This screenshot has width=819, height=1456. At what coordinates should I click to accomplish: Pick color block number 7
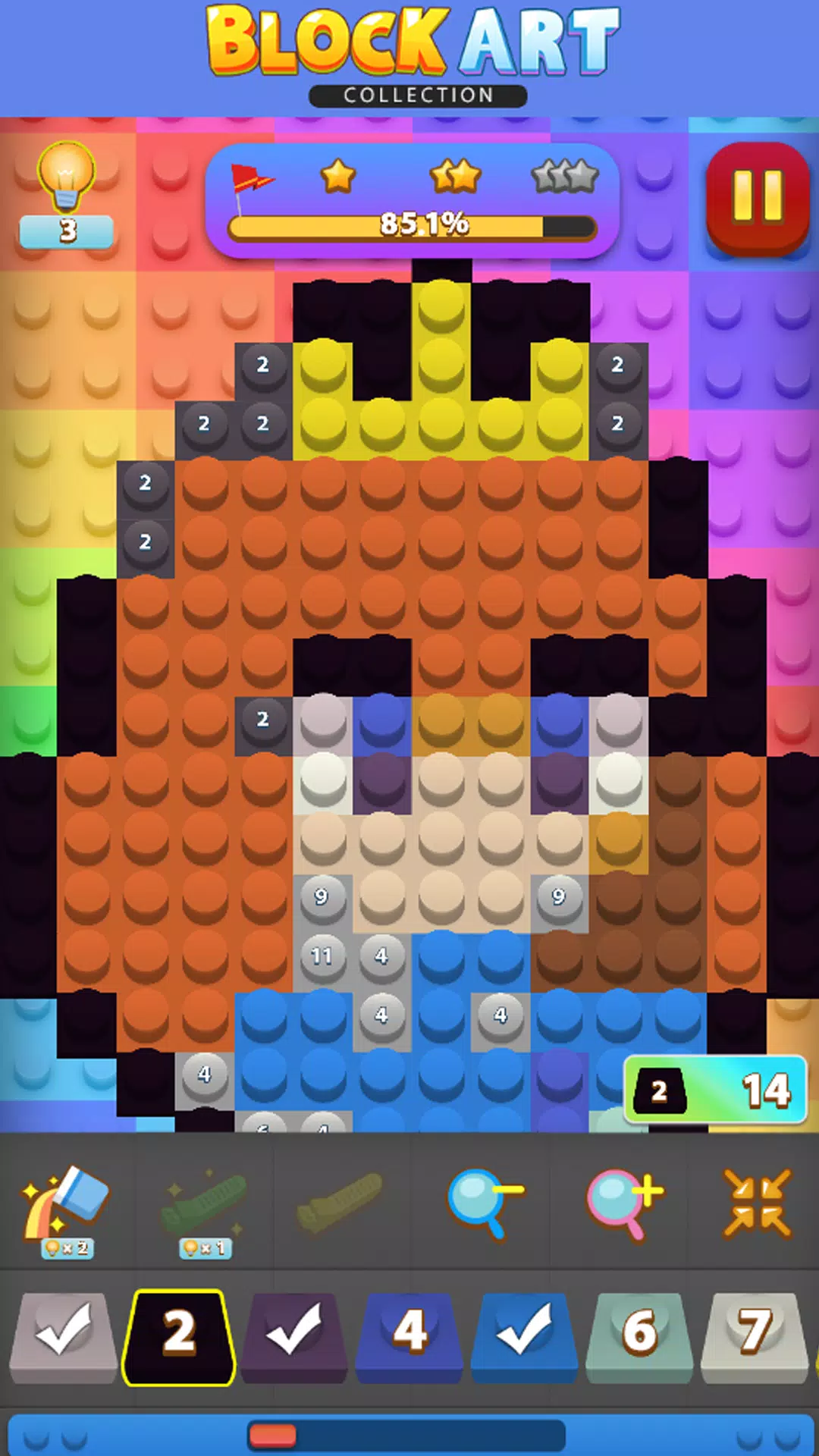754,1336
